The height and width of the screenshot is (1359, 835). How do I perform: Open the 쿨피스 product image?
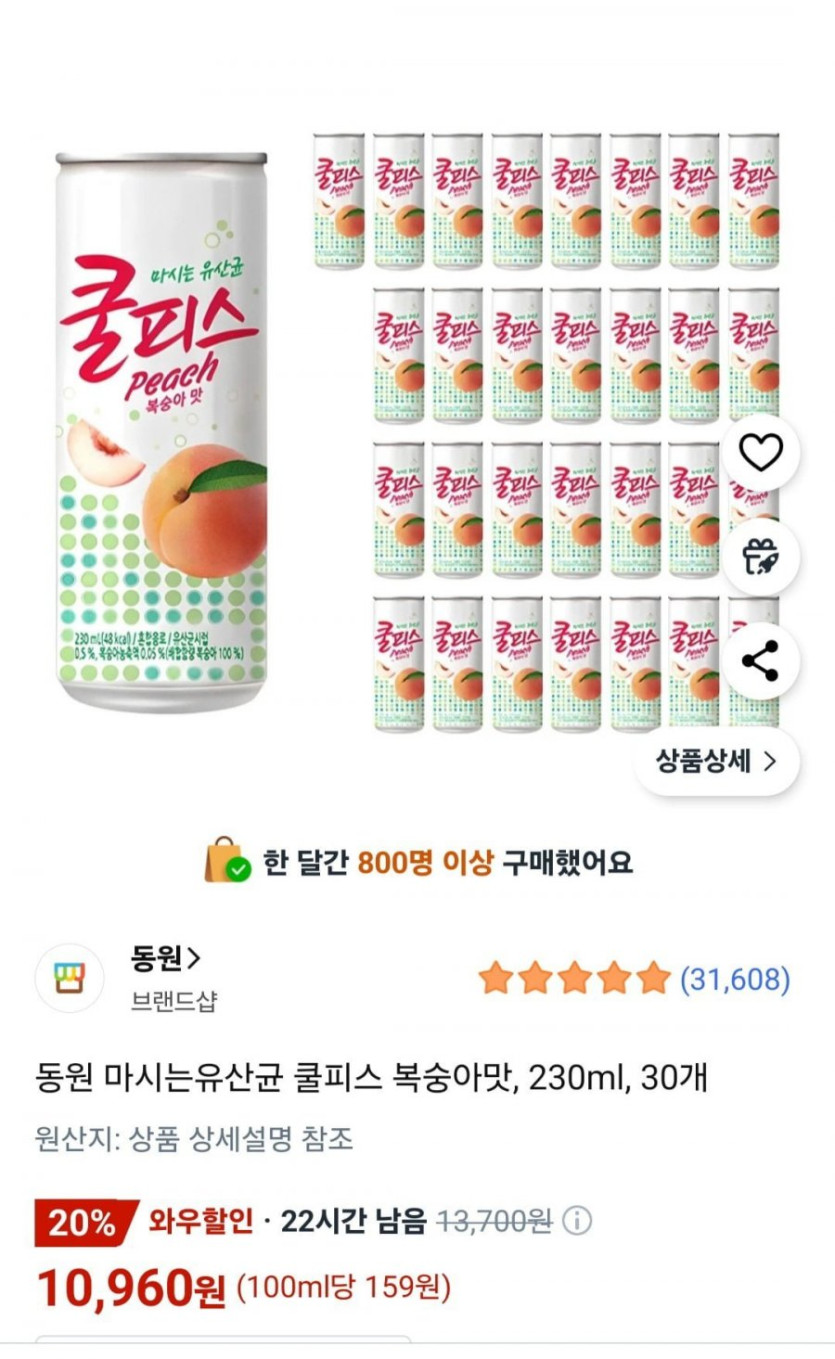pyautogui.click(x=162, y=430)
